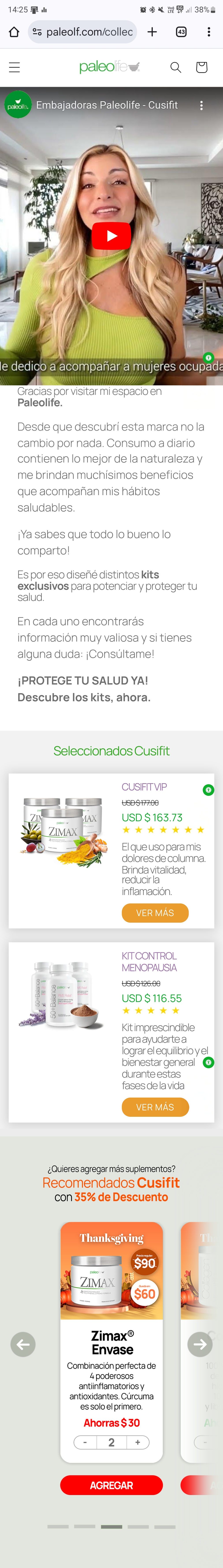
Task: Search the Paleolife store
Action: (x=175, y=67)
